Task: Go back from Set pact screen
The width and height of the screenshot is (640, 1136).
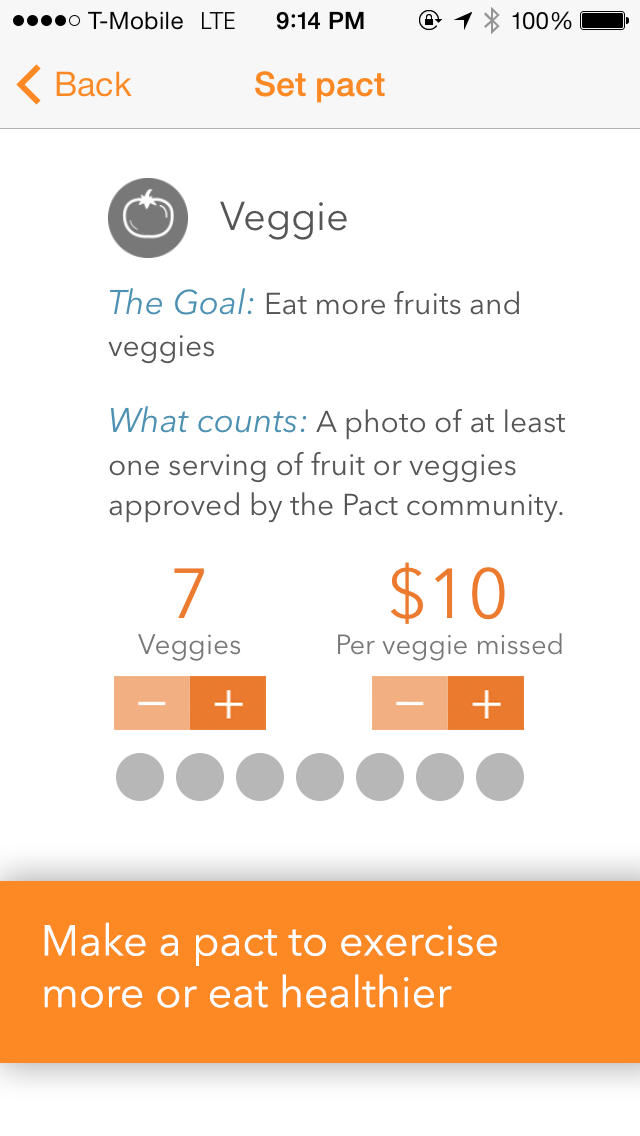Action: click(73, 85)
